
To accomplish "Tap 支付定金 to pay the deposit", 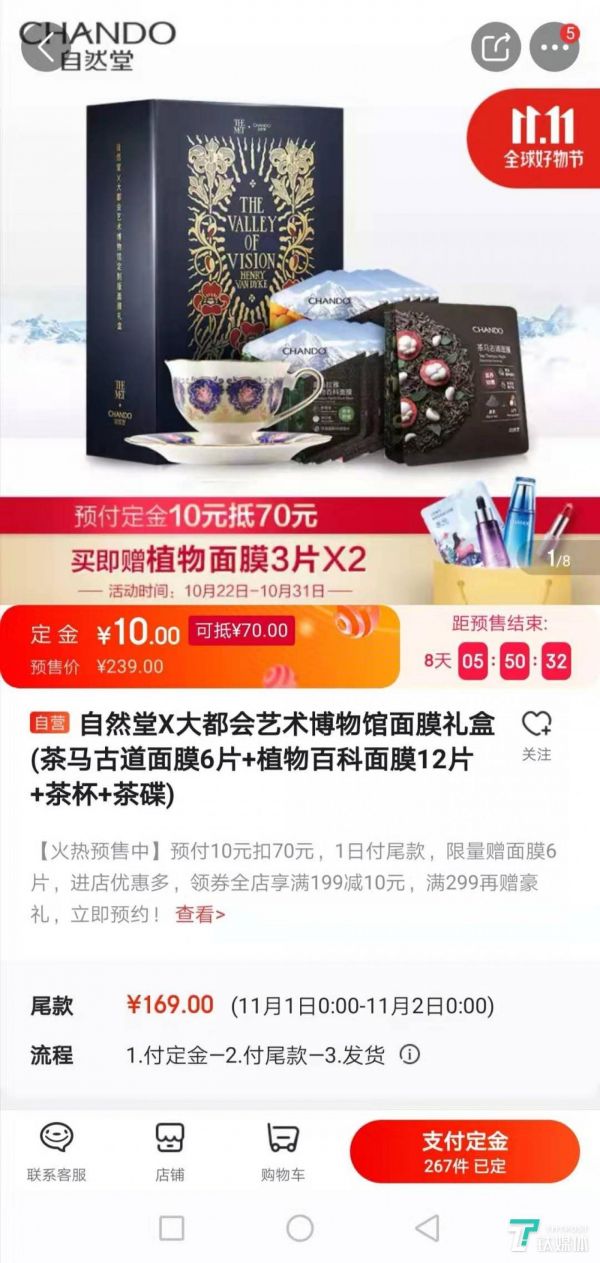I will (464, 1152).
